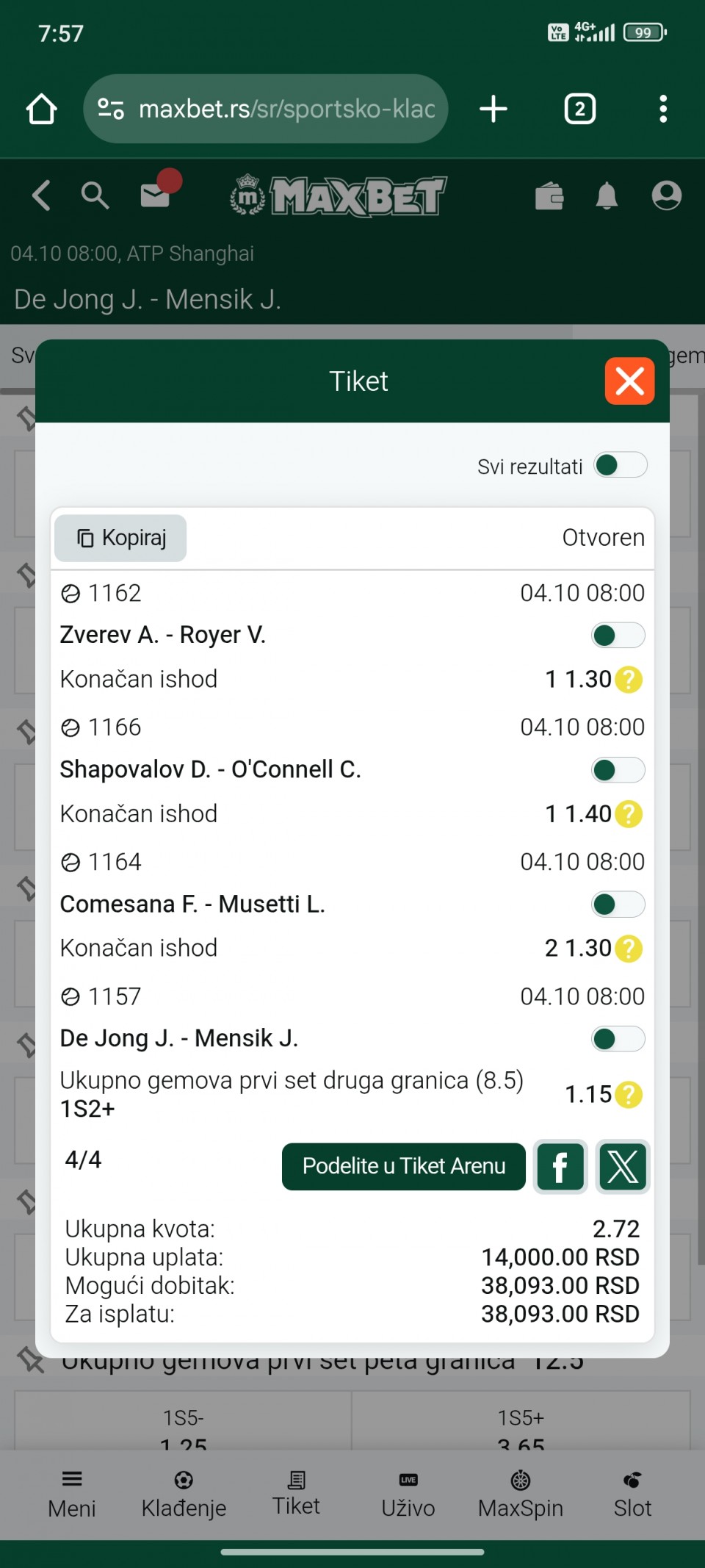705x1568 pixels.
Task: Copy the ticket with Kopiraj
Action: [x=120, y=538]
